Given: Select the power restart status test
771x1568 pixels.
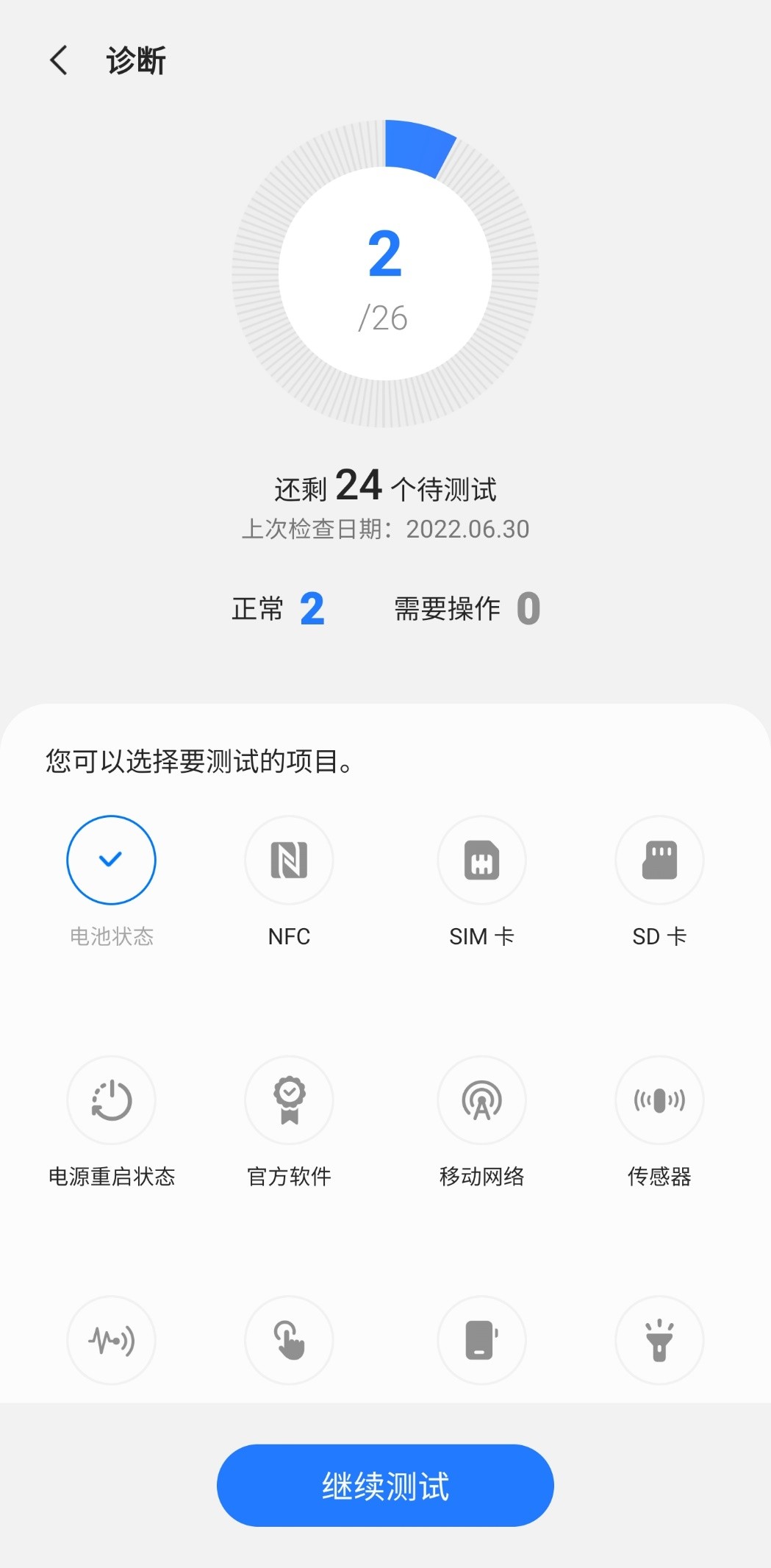Looking at the screenshot, I should [111, 1100].
